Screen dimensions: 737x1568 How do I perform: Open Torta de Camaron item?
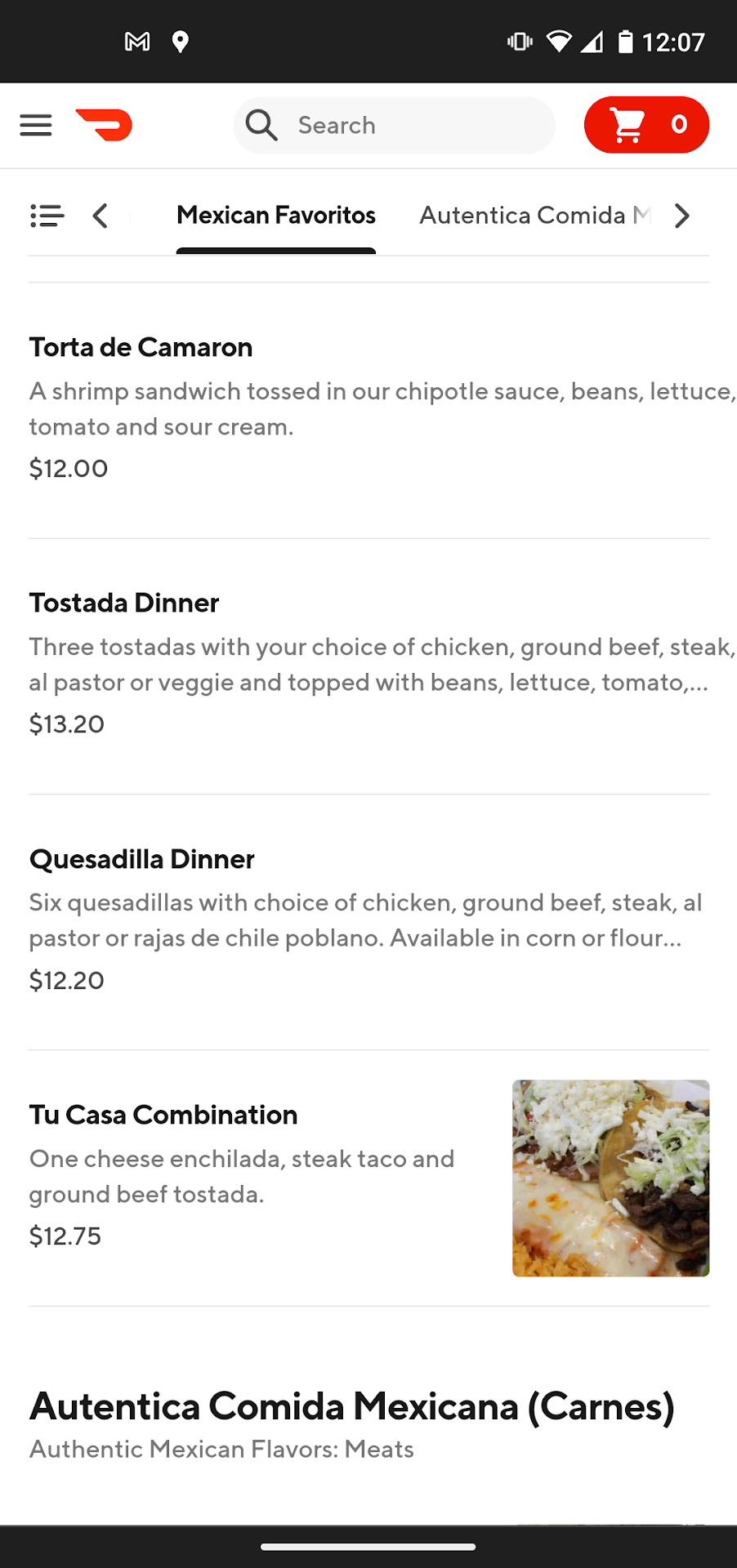point(368,408)
